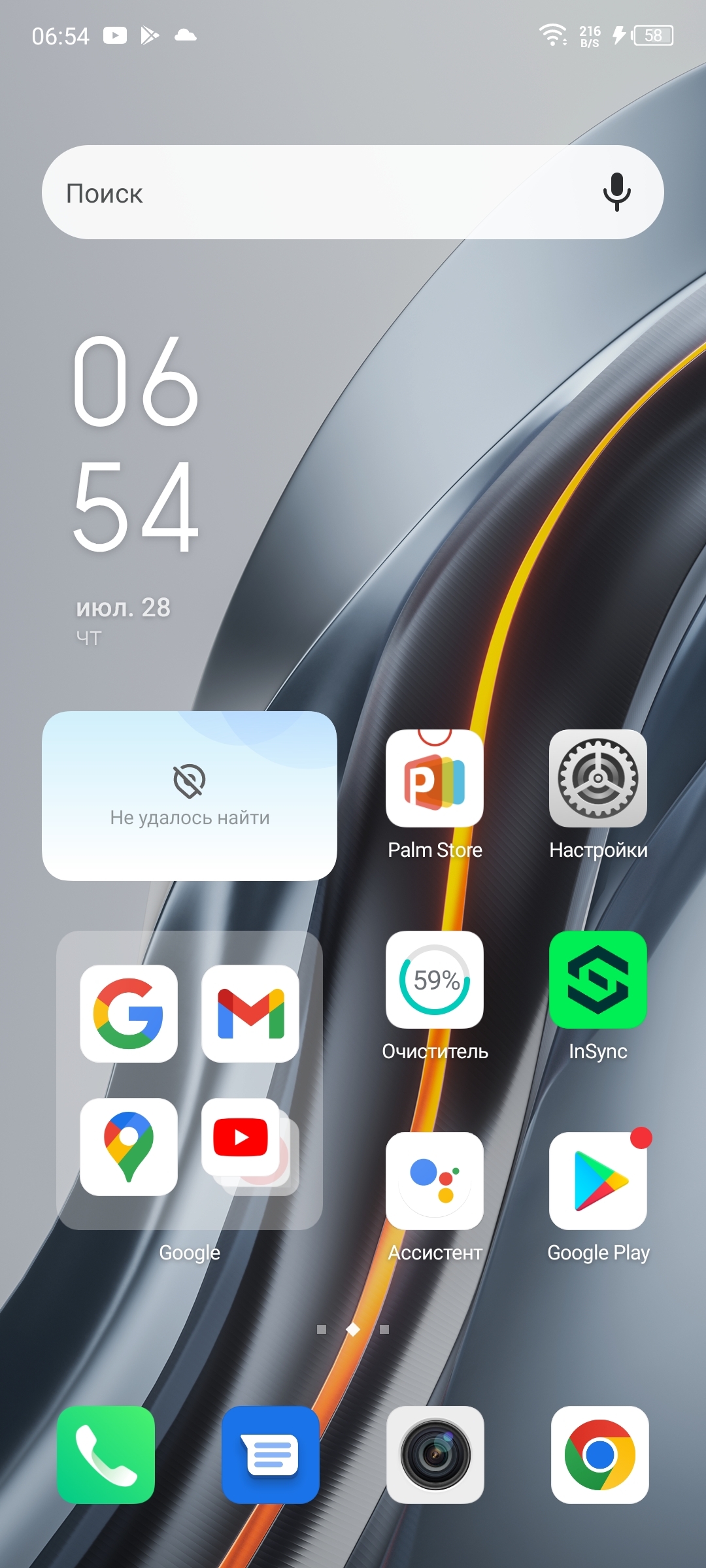
Task: Open Google Maps from the folder
Action: (x=129, y=1147)
